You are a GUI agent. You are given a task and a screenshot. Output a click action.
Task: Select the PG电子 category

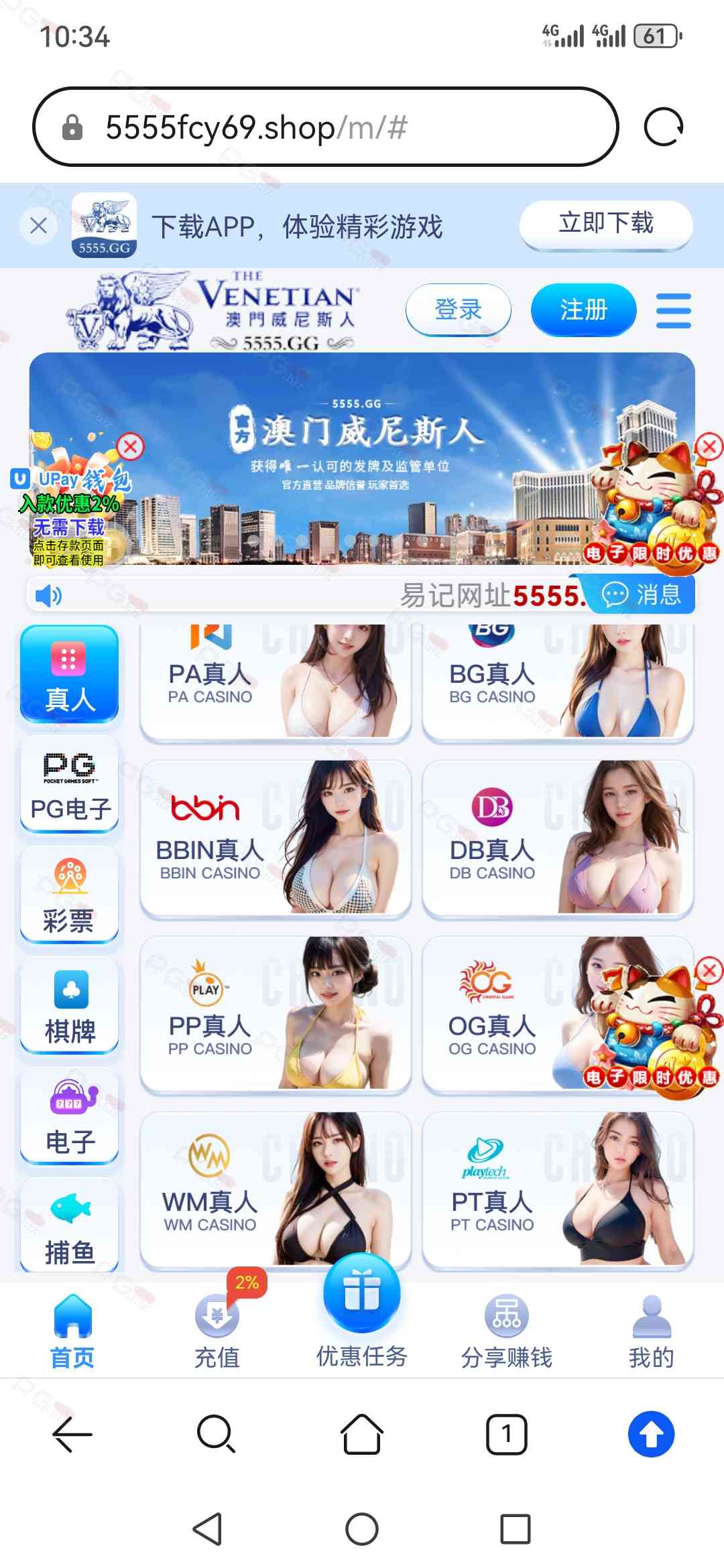70,785
